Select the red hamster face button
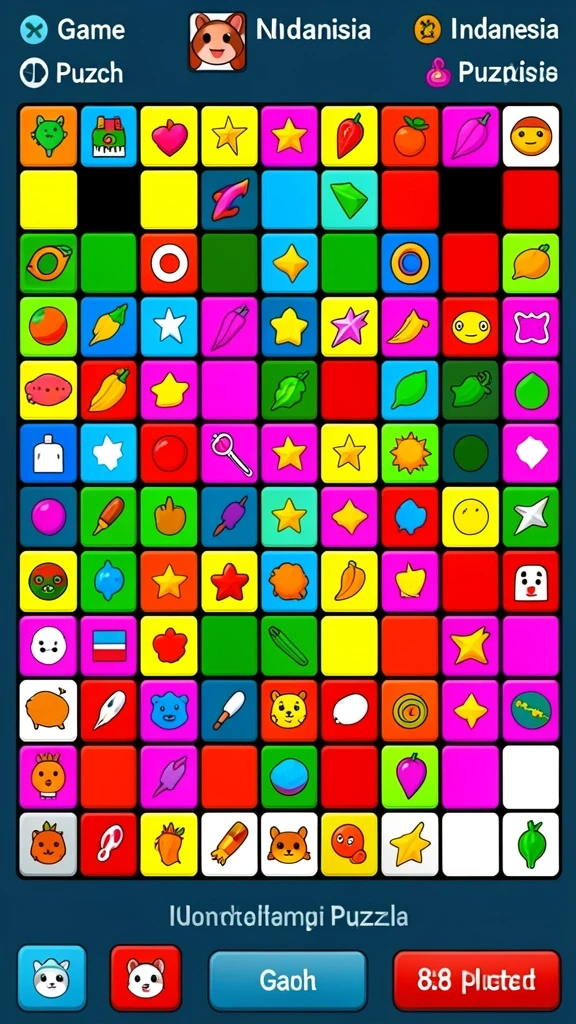 (146, 978)
